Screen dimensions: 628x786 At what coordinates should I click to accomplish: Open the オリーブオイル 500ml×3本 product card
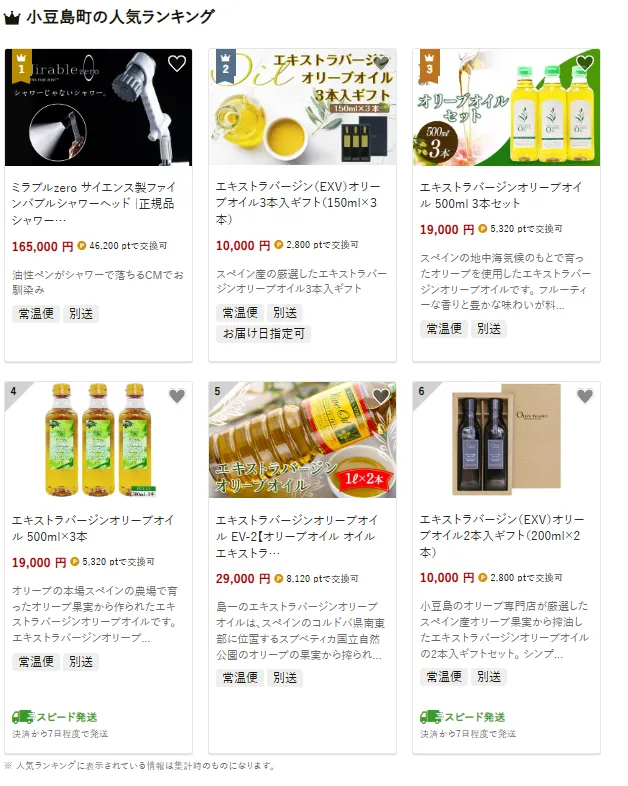(98, 527)
